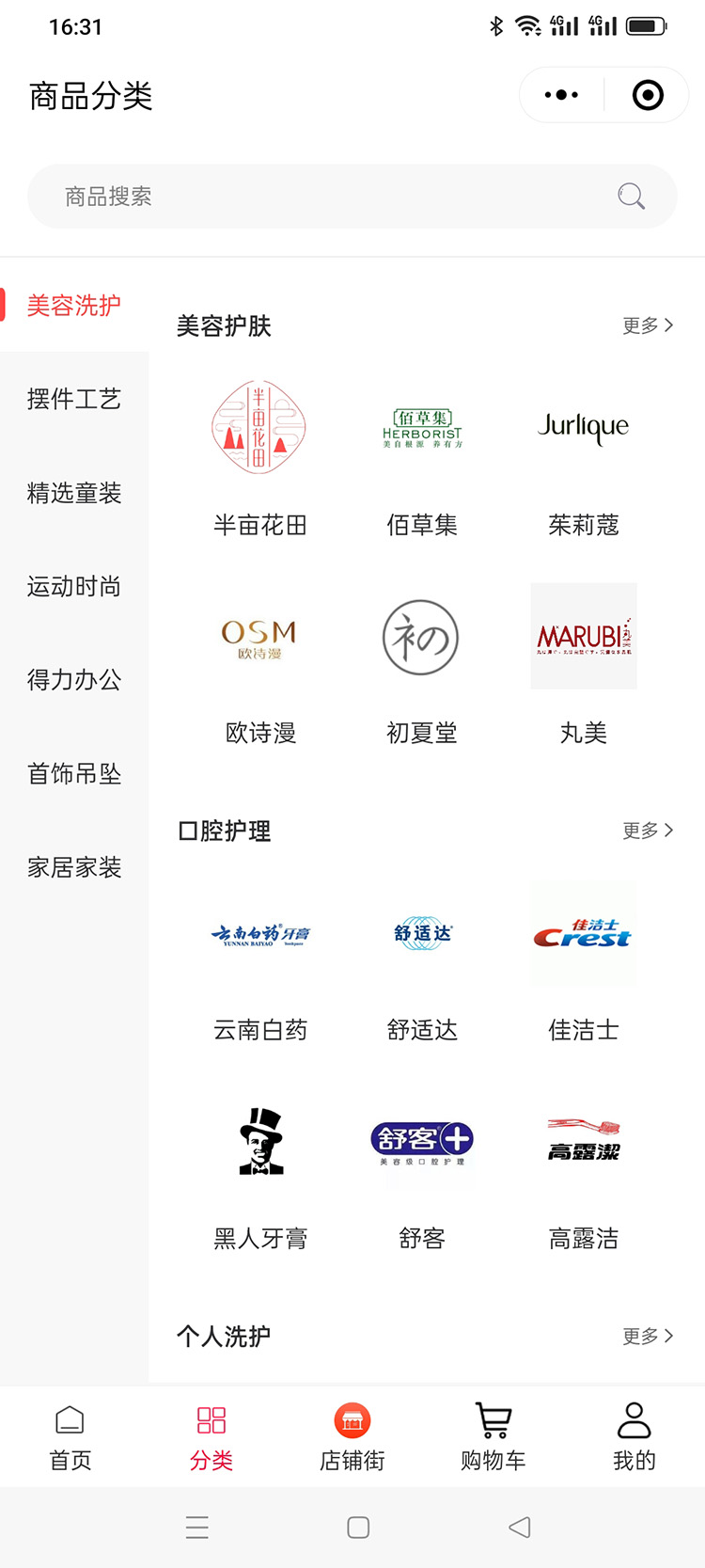Tap the 商品搜索 search field
Screen dimensions: 705x1568
[338, 197]
